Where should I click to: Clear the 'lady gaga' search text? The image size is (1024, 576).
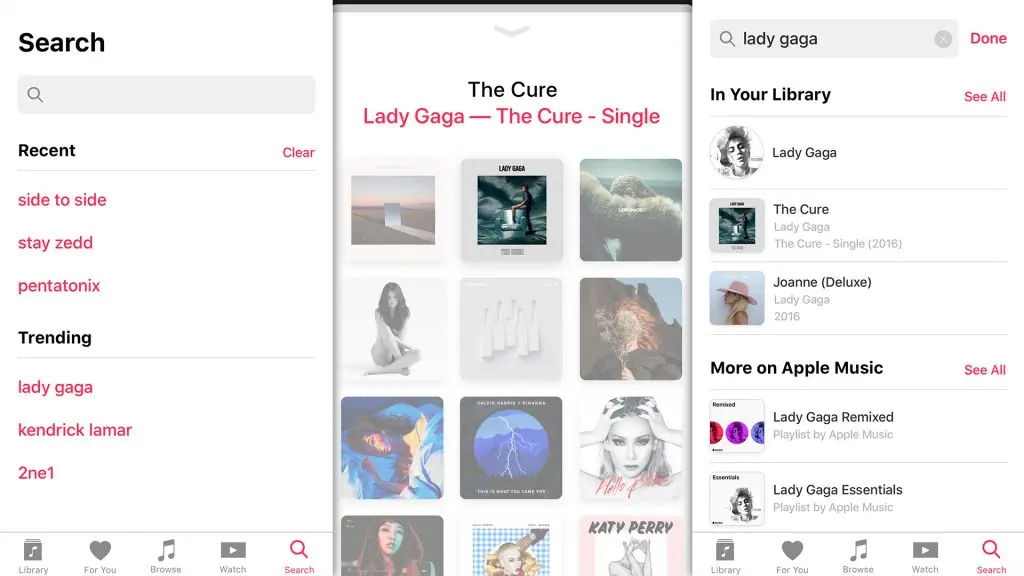click(x=943, y=39)
